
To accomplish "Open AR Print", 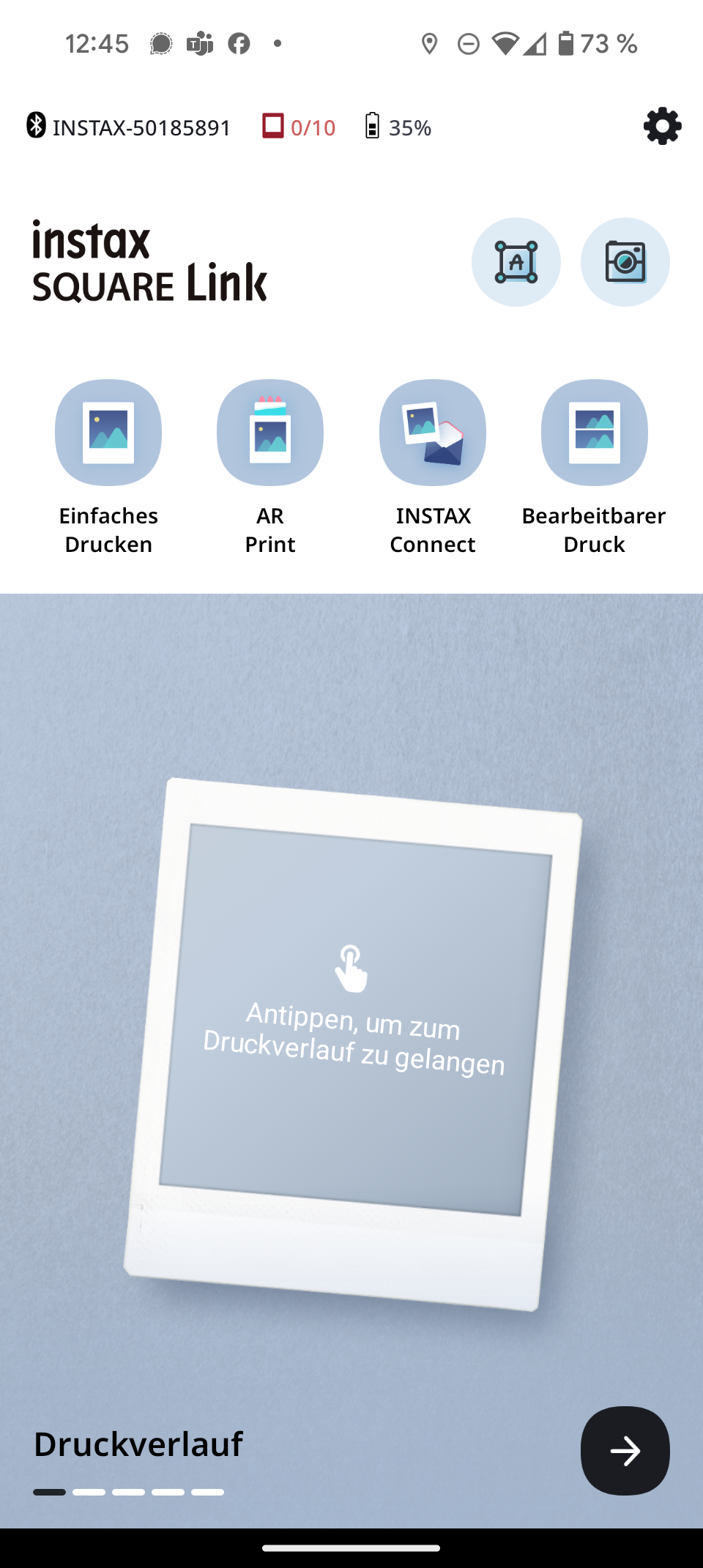I will [270, 433].
